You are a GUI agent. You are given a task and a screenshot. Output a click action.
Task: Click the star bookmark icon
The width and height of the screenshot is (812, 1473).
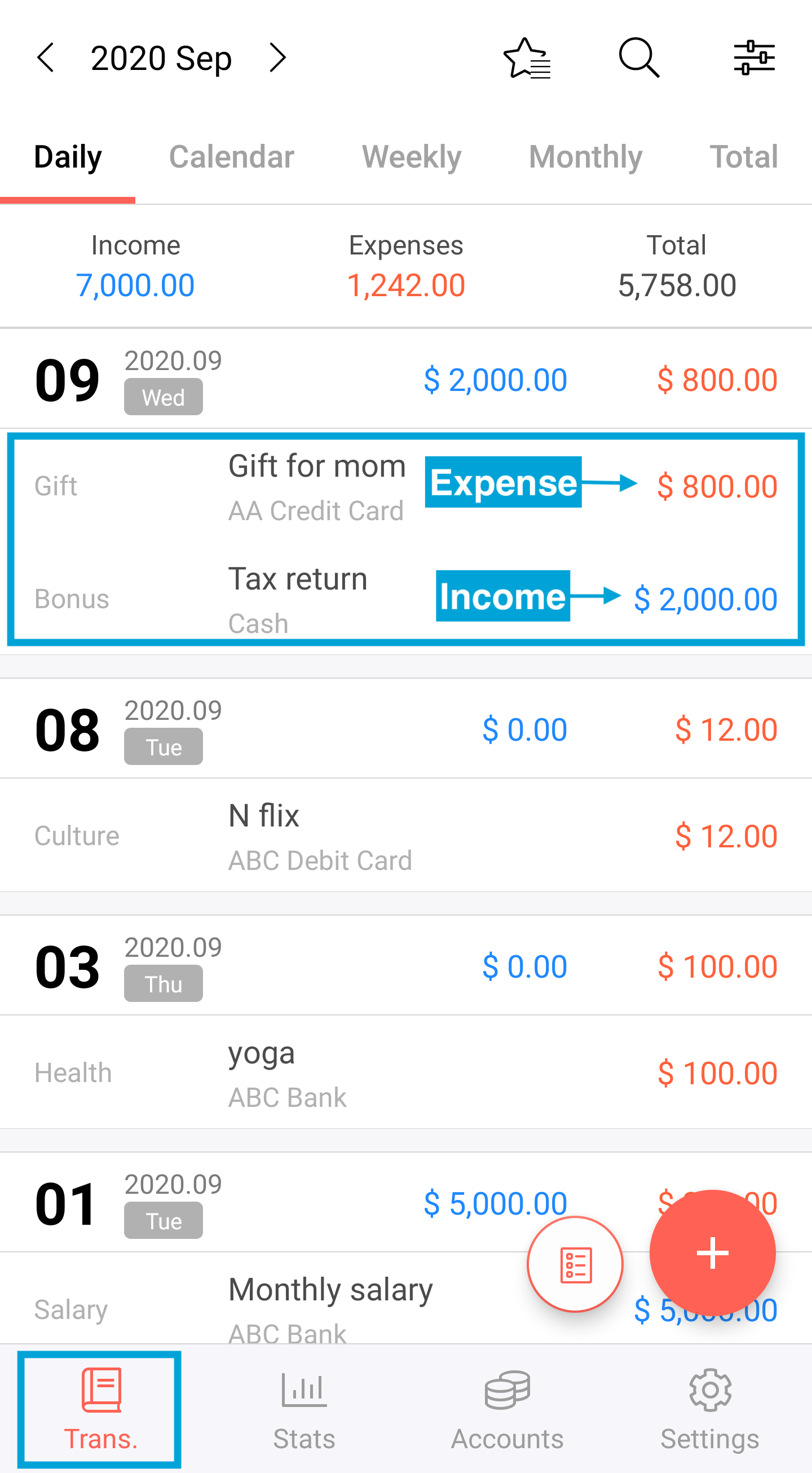tap(527, 57)
